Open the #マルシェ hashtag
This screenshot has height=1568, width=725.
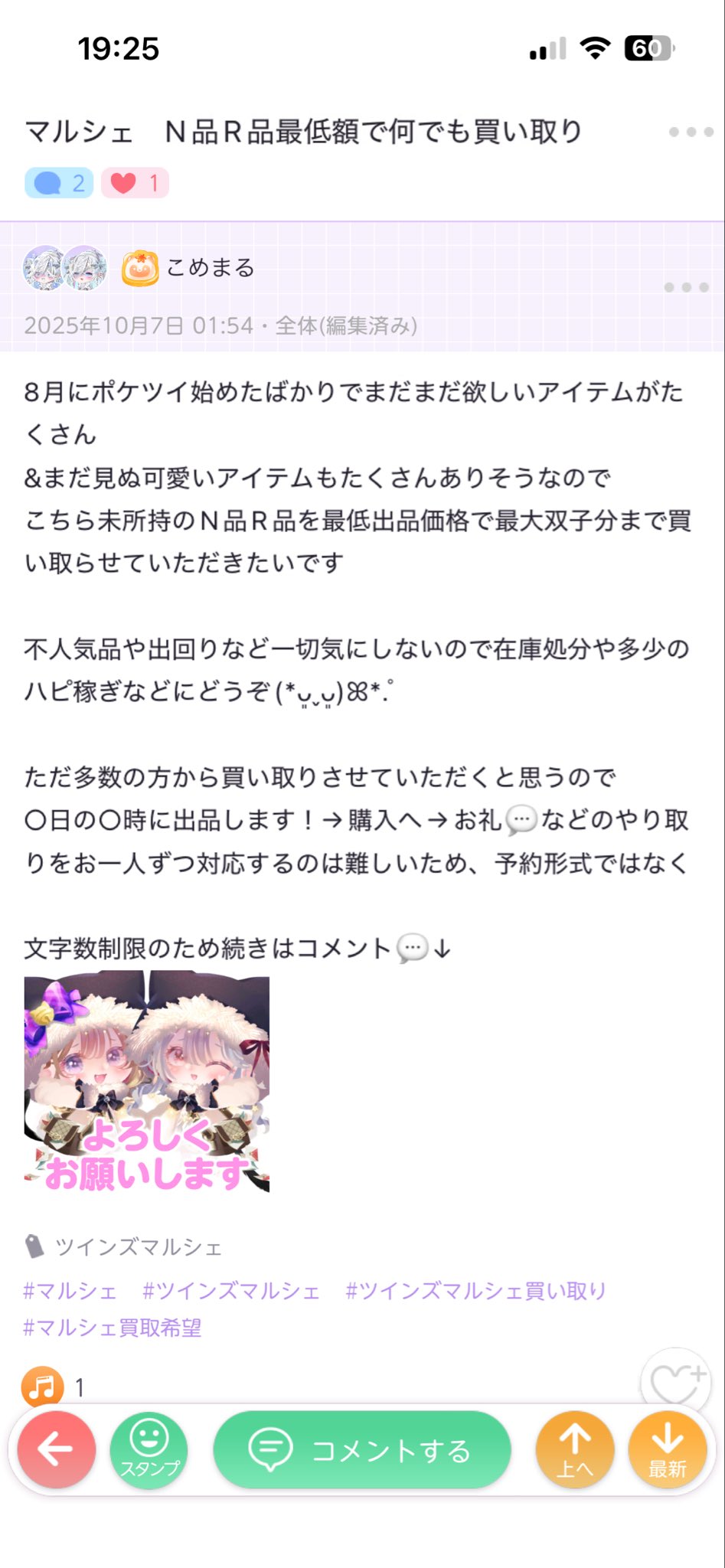pyautogui.click(x=70, y=1291)
